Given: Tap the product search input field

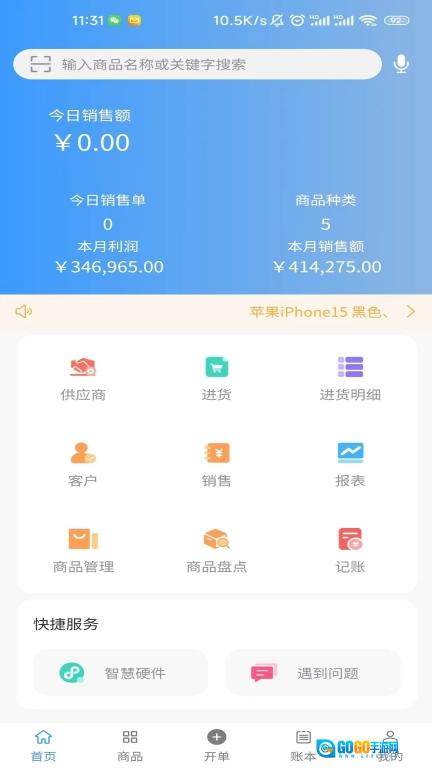Looking at the screenshot, I should pyautogui.click(x=197, y=64).
